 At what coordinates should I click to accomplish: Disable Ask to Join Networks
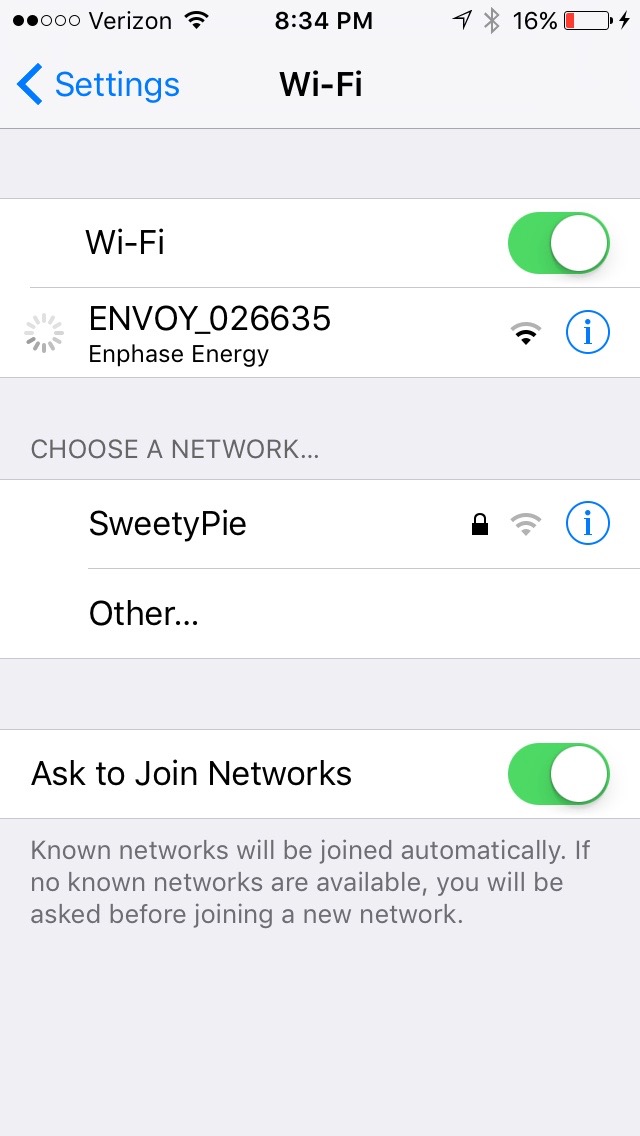click(558, 774)
